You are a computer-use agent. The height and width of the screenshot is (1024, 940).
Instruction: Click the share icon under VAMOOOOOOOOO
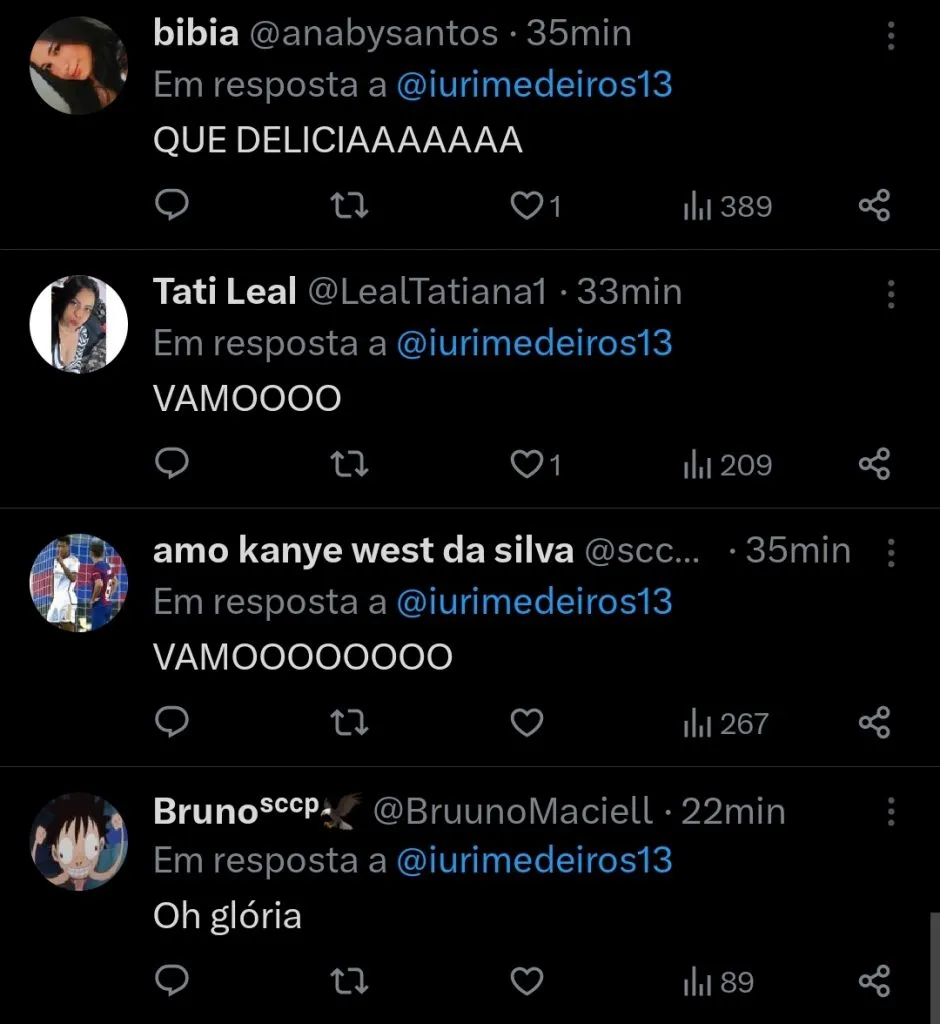tap(876, 722)
